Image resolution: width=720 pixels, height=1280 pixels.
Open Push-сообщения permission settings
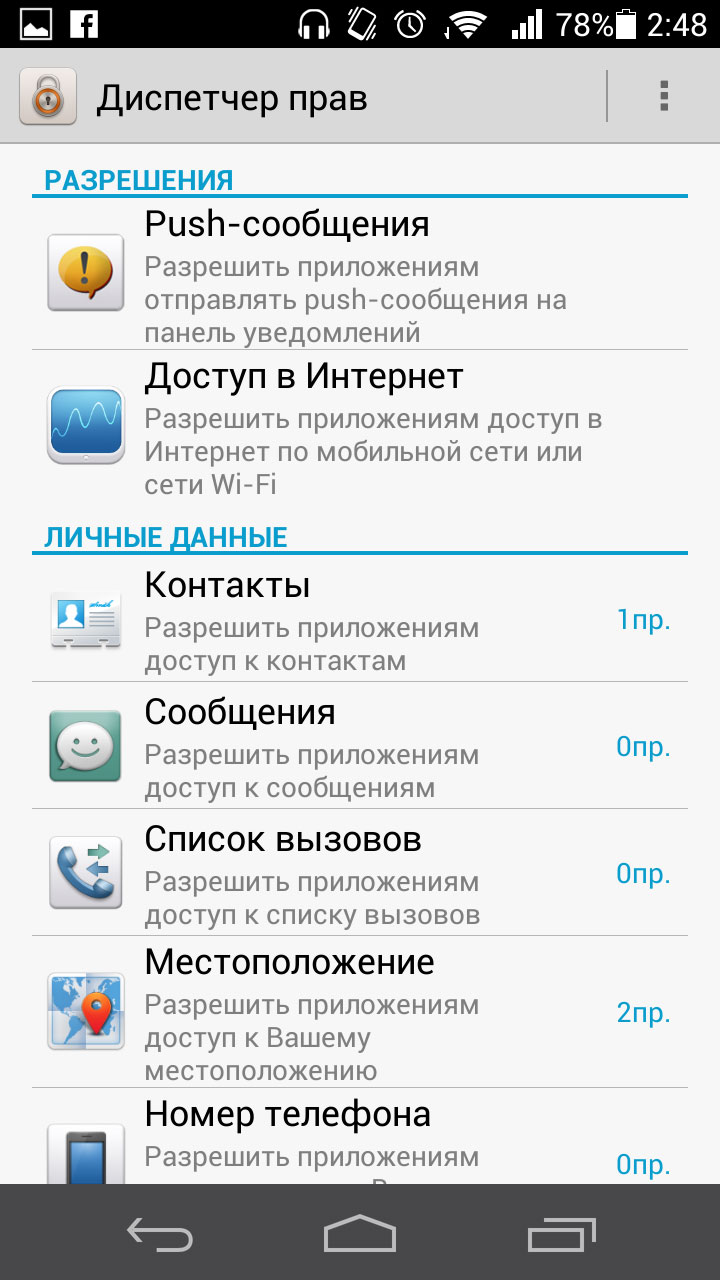(360, 273)
